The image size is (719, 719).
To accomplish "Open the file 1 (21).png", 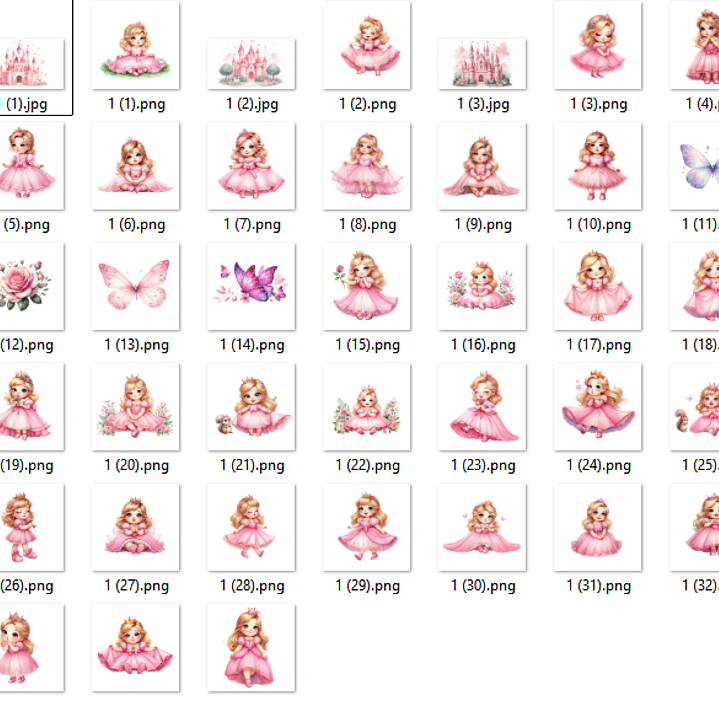I will 251,407.
